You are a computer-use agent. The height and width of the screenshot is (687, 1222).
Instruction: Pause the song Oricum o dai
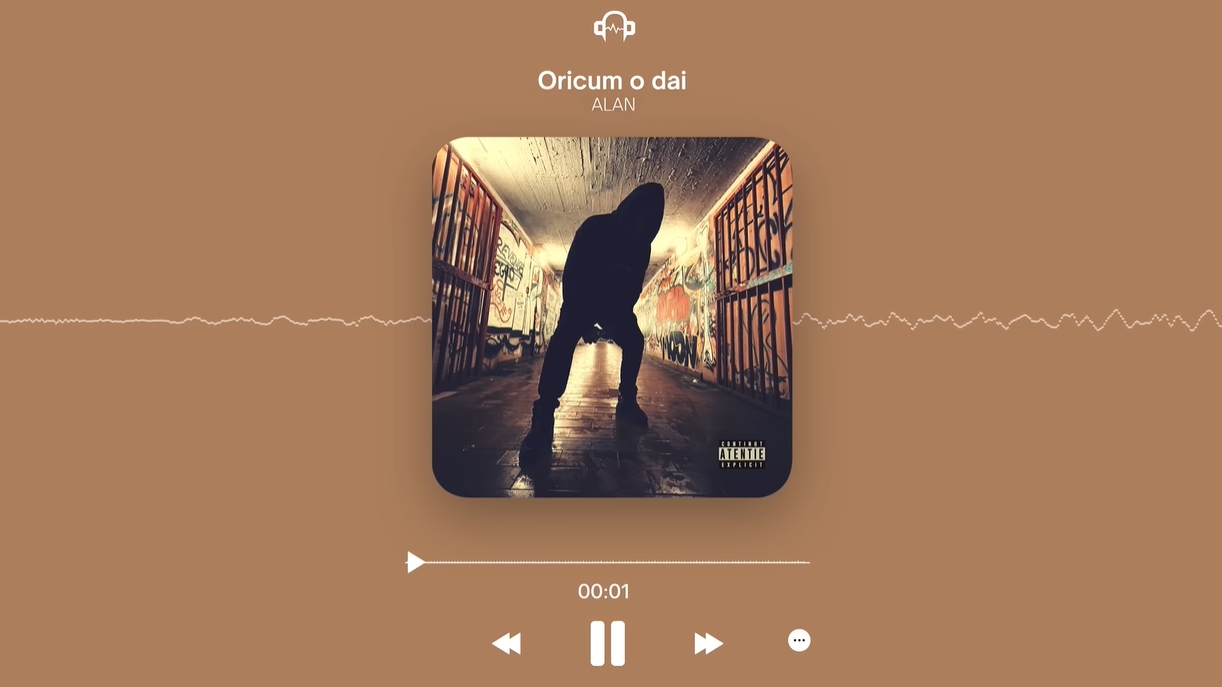point(607,643)
